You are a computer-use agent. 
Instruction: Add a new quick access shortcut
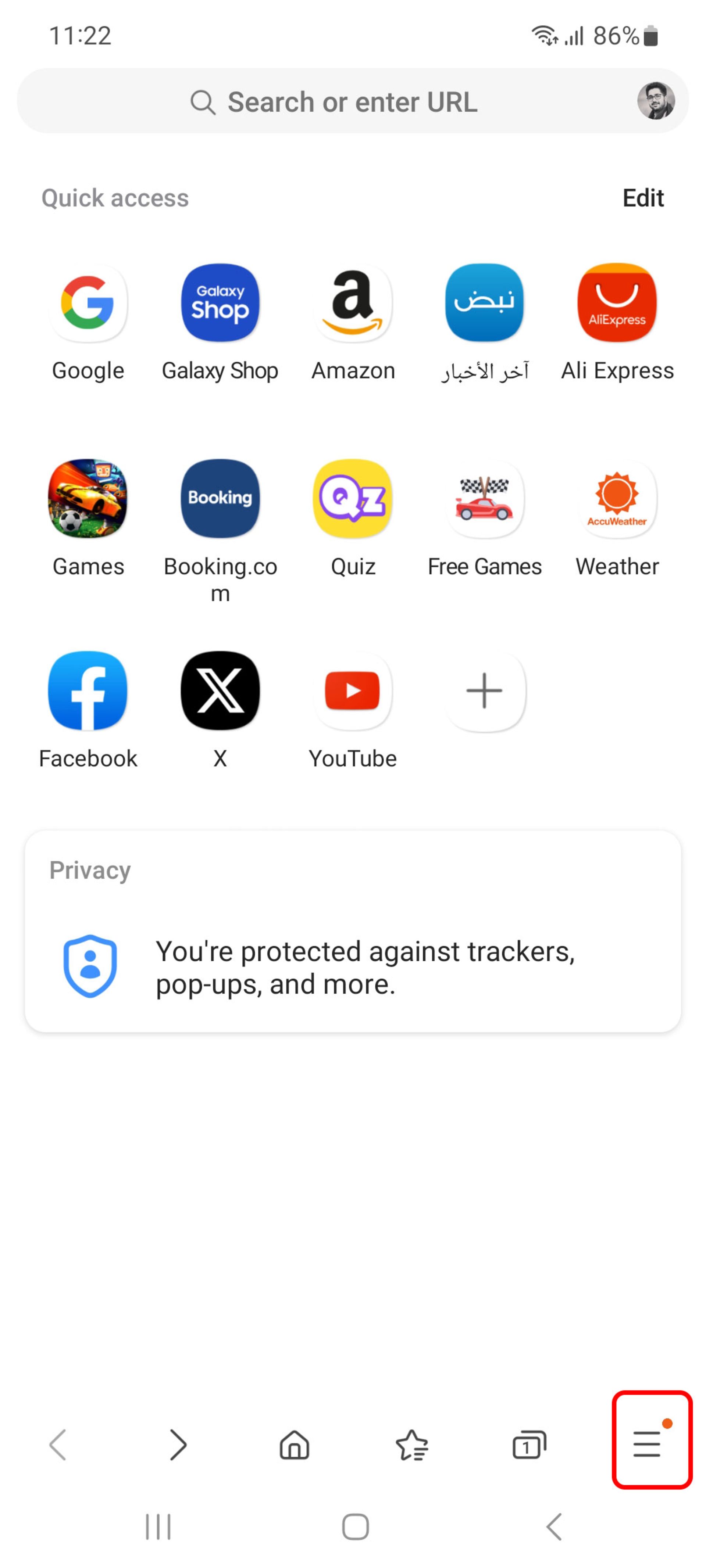point(484,691)
